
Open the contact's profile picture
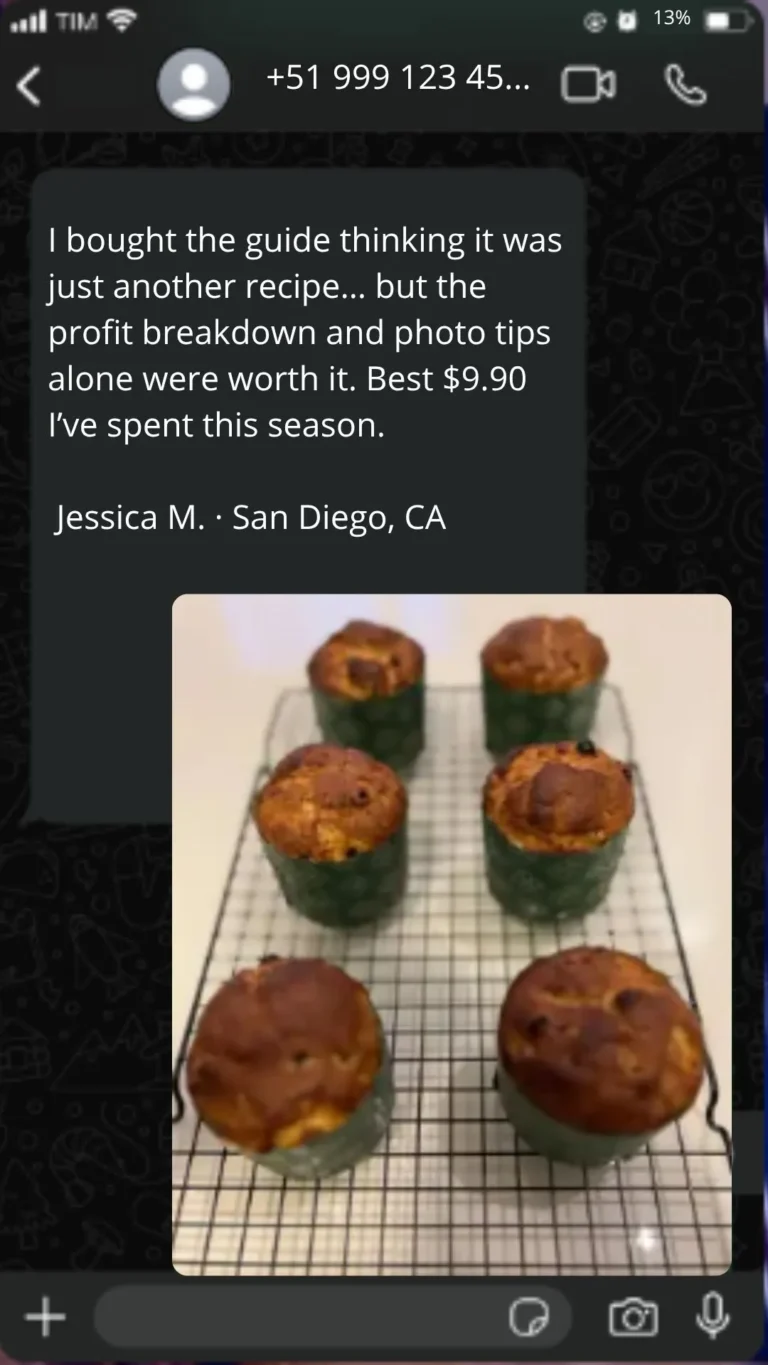tap(193, 85)
